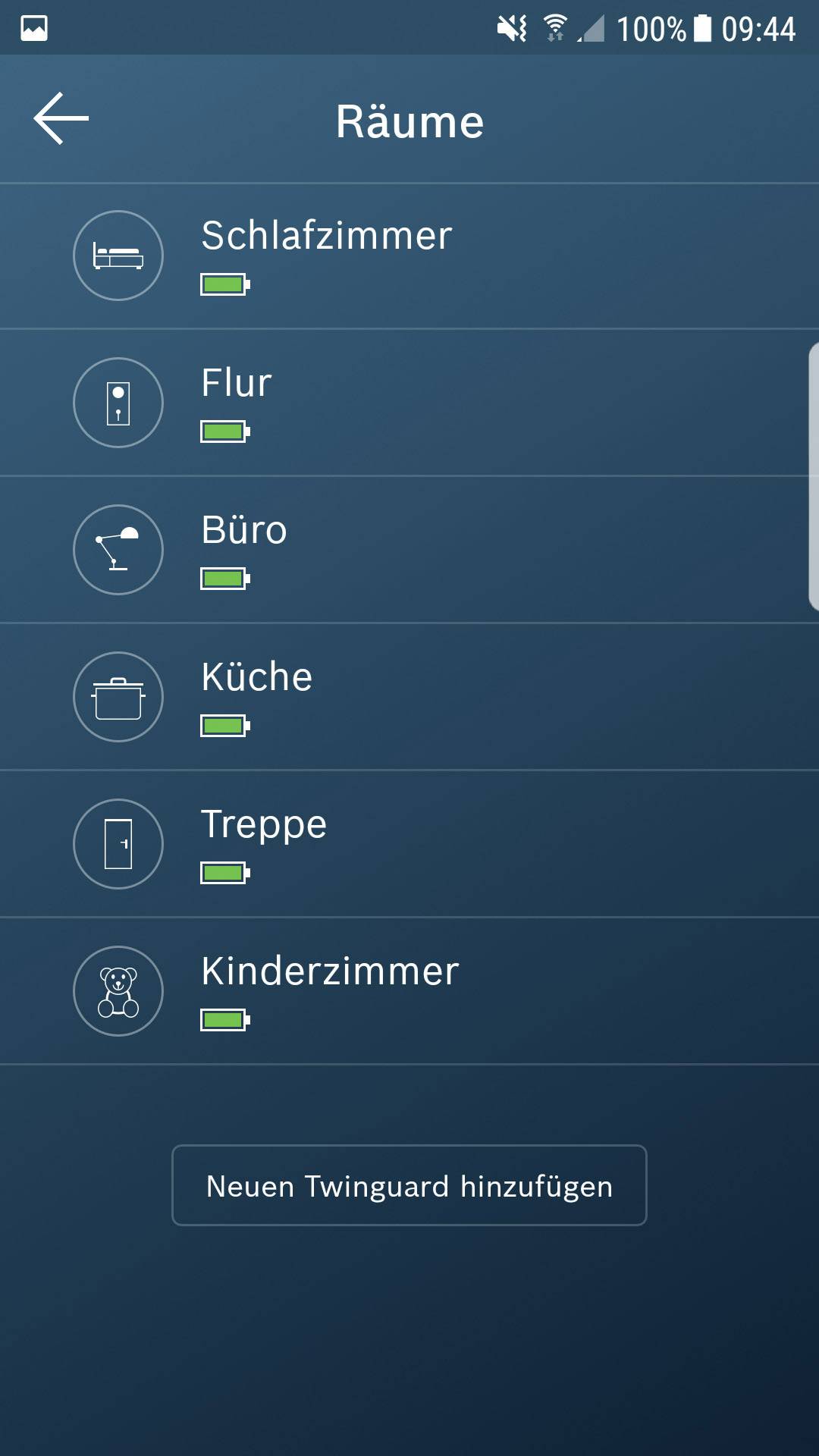This screenshot has width=819, height=1456.
Task: Tap the battery level shown under Küche
Action: pos(224,726)
